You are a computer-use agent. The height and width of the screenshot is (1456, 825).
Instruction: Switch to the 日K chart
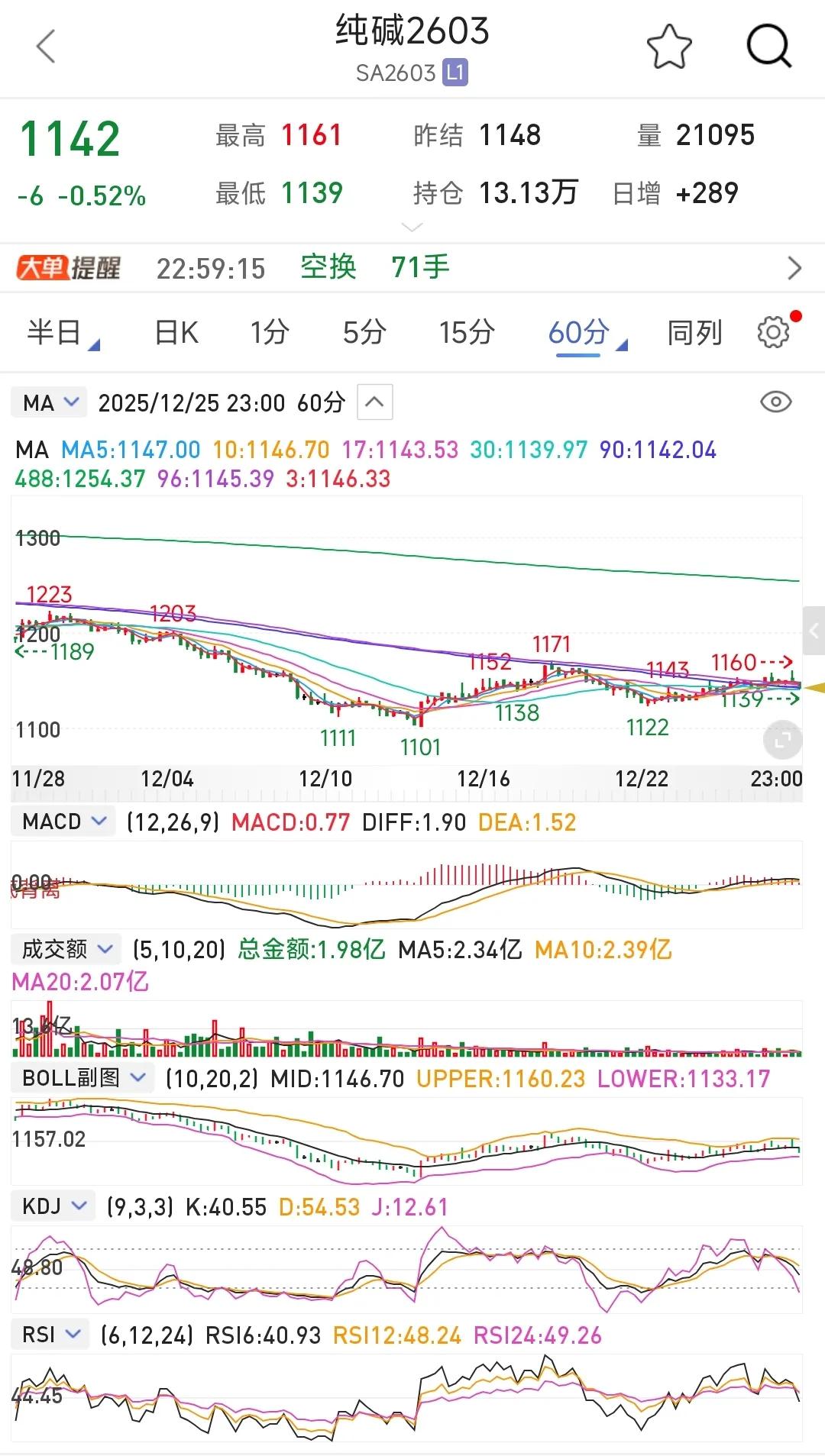(176, 333)
